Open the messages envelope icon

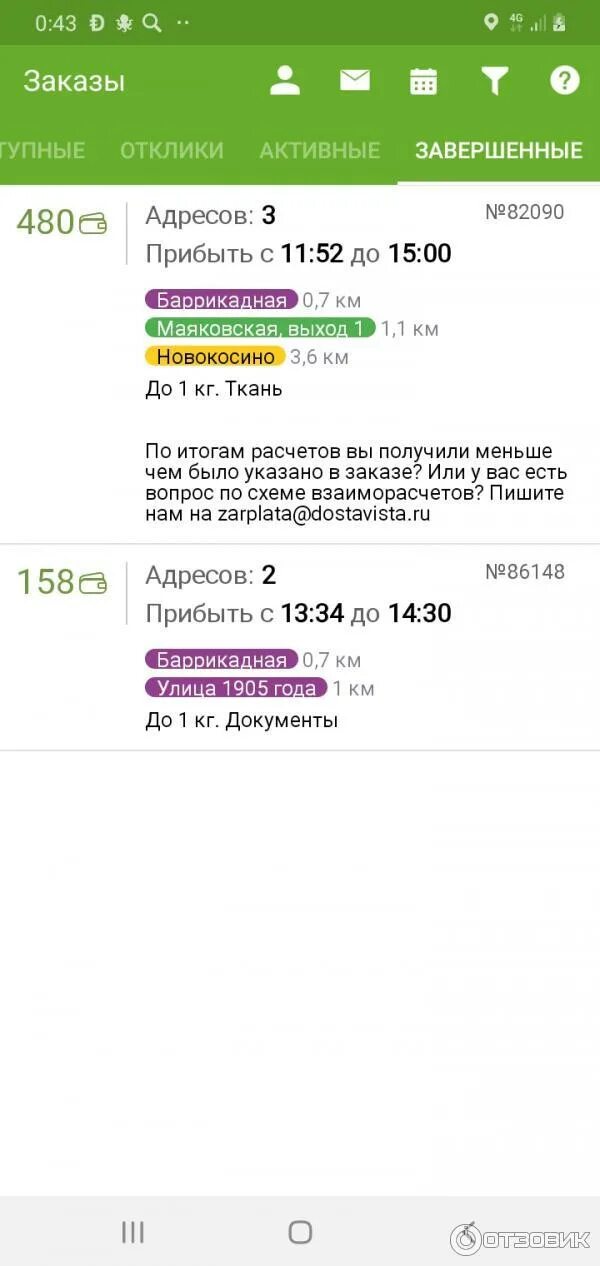coord(355,80)
